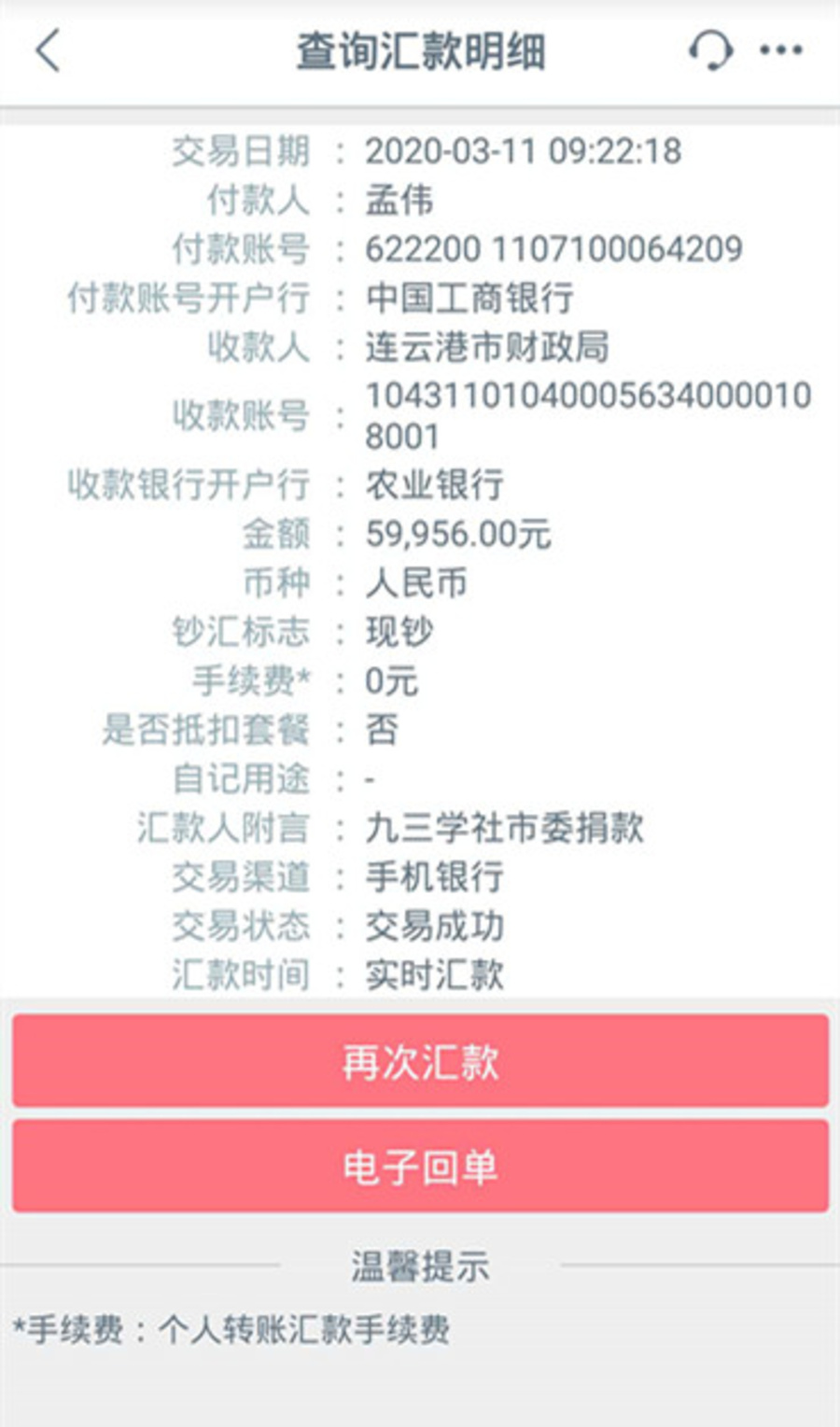
Task: Open customer service headset icon
Action: pos(711,50)
